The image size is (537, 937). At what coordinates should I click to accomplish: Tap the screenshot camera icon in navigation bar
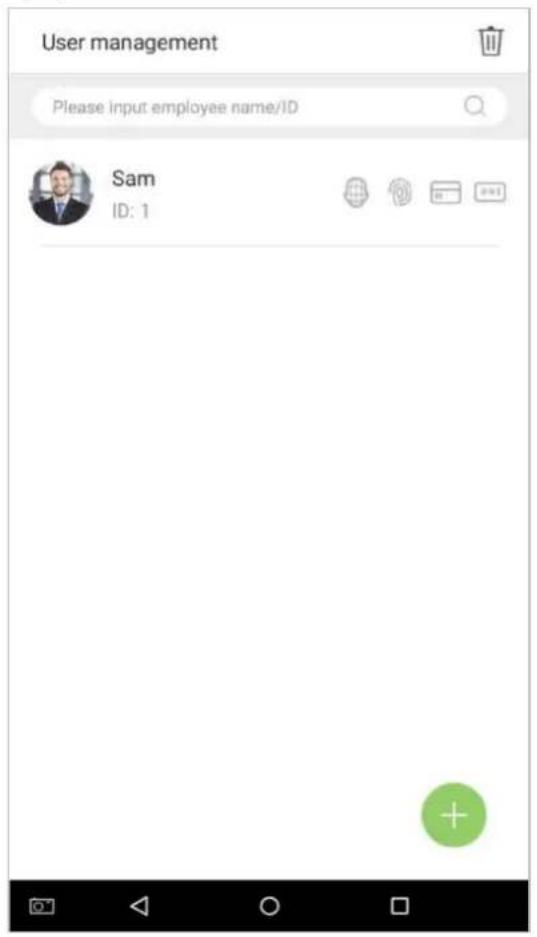(42, 907)
